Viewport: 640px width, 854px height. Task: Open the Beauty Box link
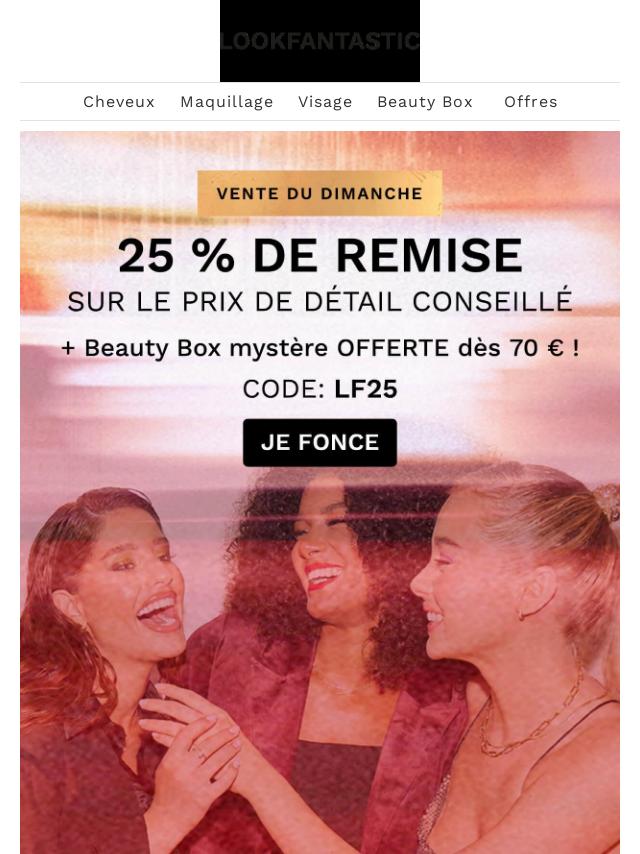tap(425, 102)
